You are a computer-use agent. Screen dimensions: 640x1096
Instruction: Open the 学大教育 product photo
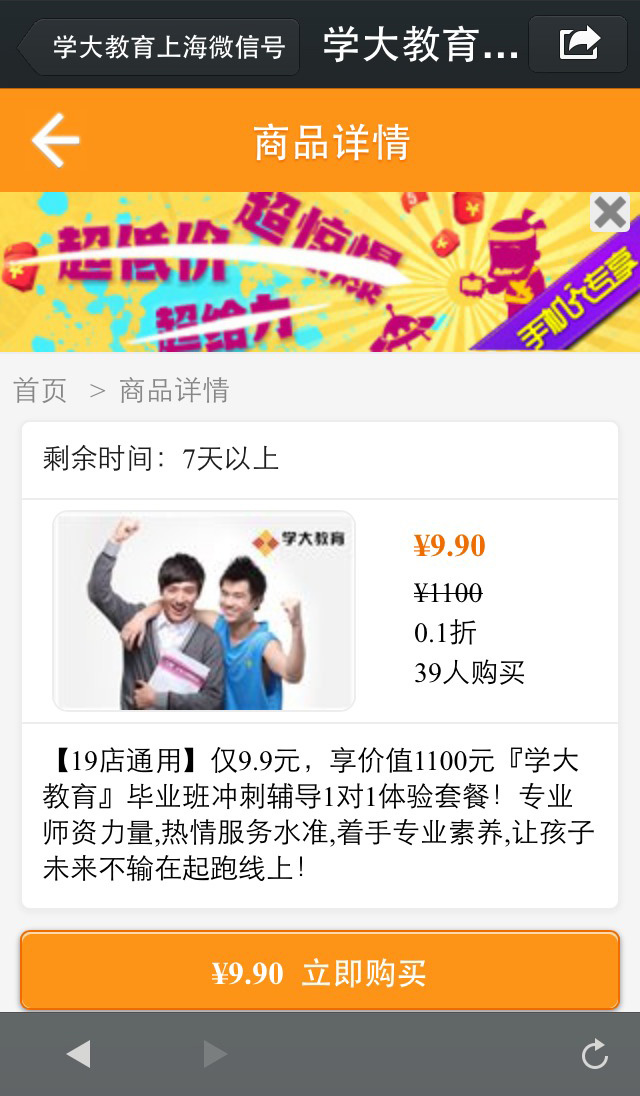[204, 611]
